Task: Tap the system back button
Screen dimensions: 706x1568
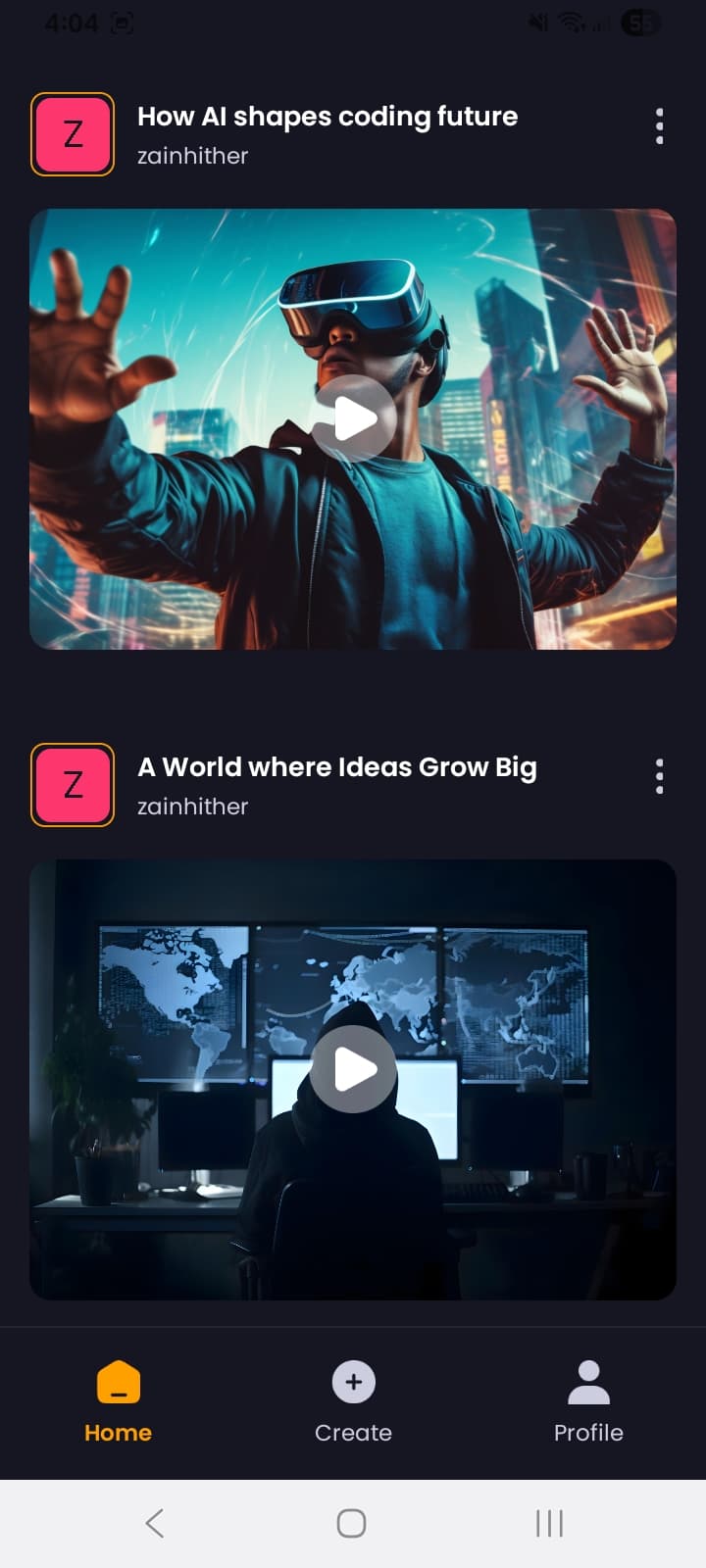Action: point(155,1523)
